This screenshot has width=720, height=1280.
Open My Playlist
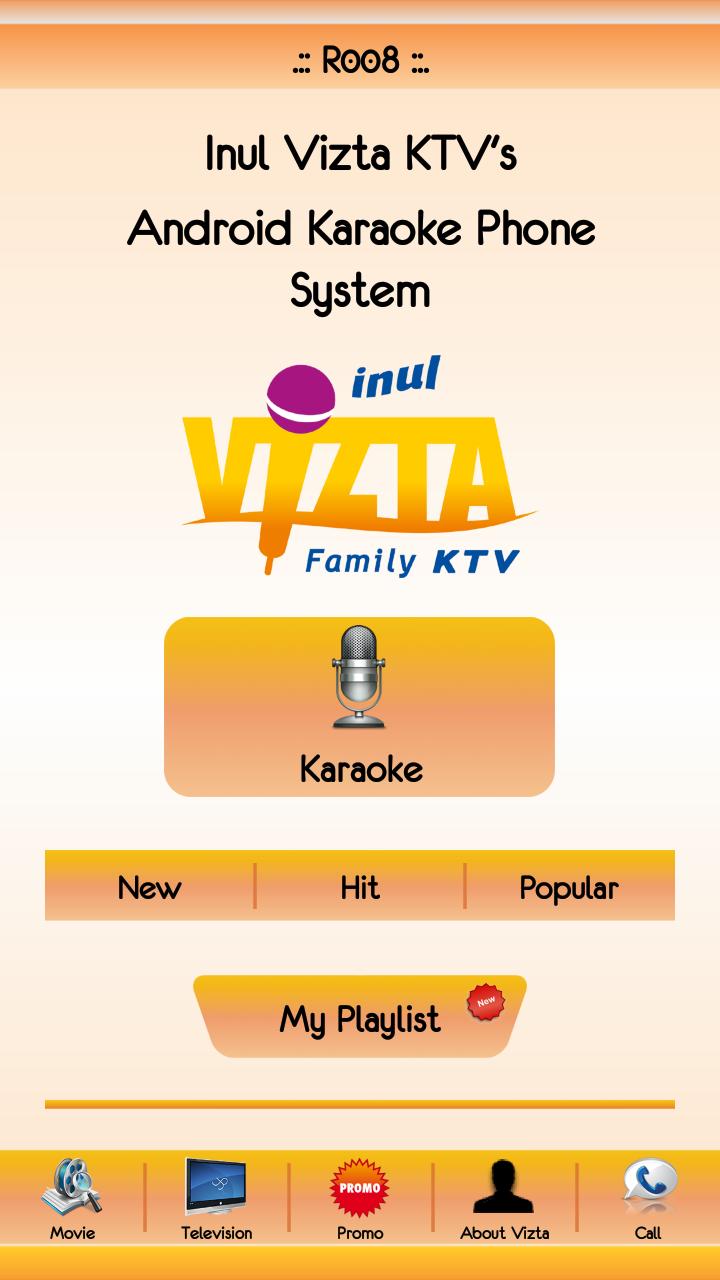(360, 1017)
